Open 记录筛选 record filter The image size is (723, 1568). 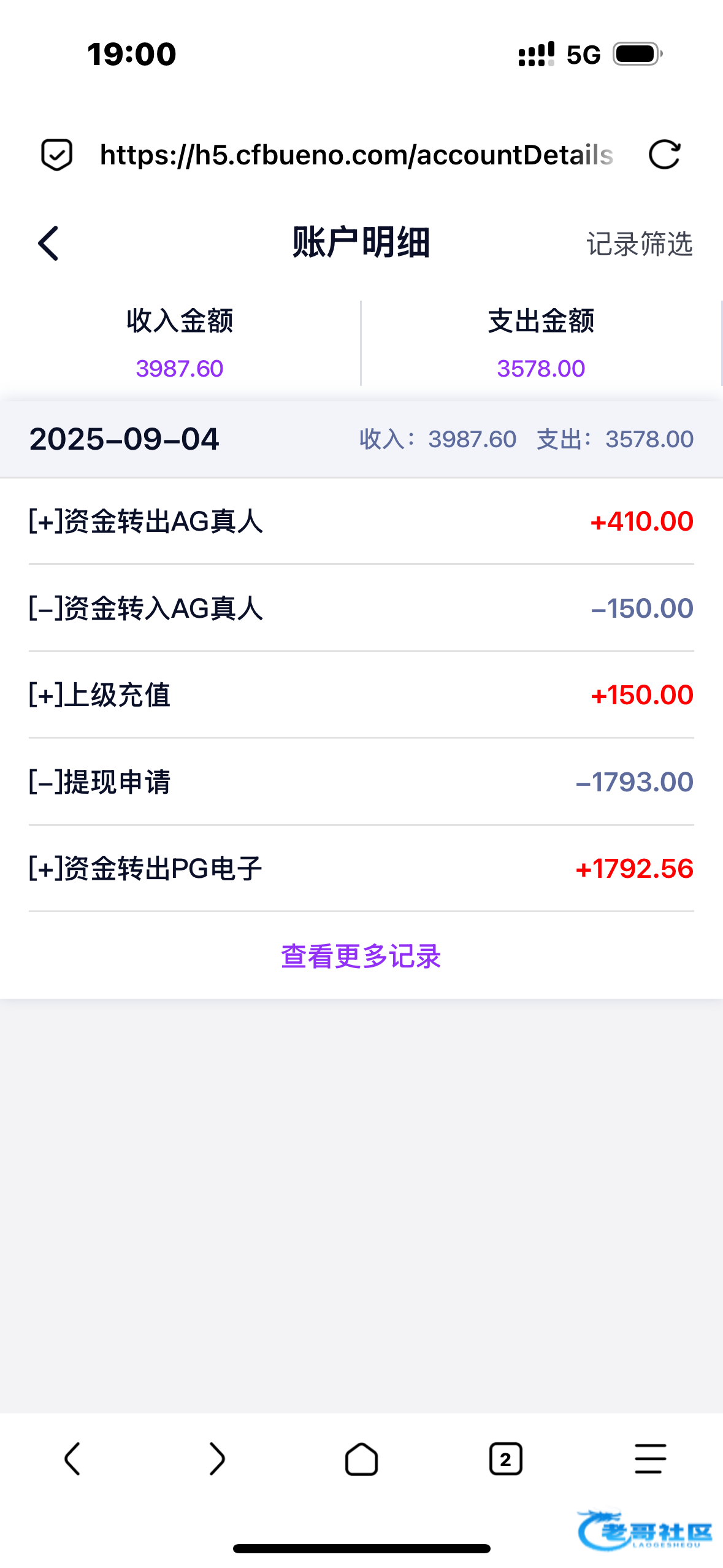(x=640, y=244)
